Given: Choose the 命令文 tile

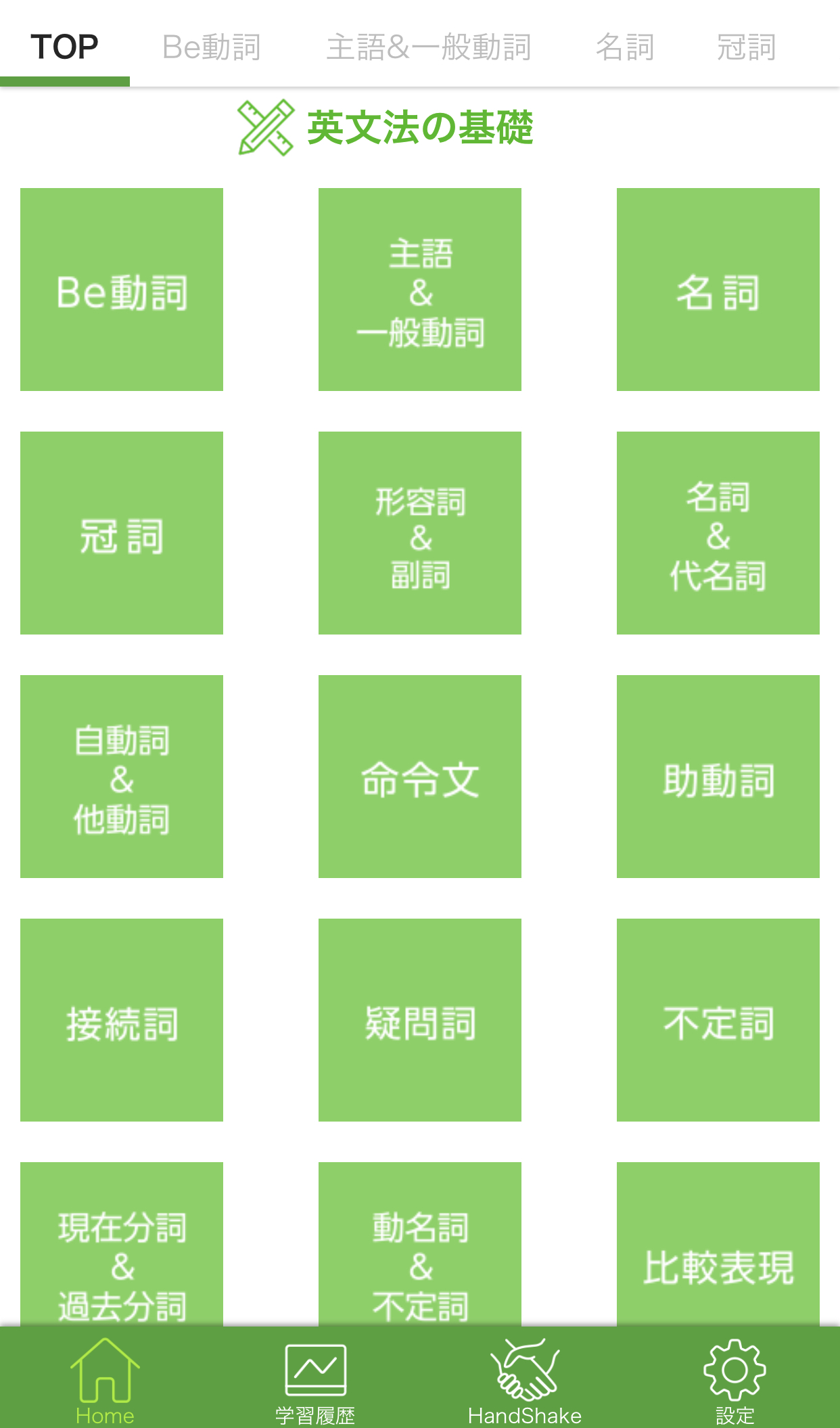Looking at the screenshot, I should [420, 777].
